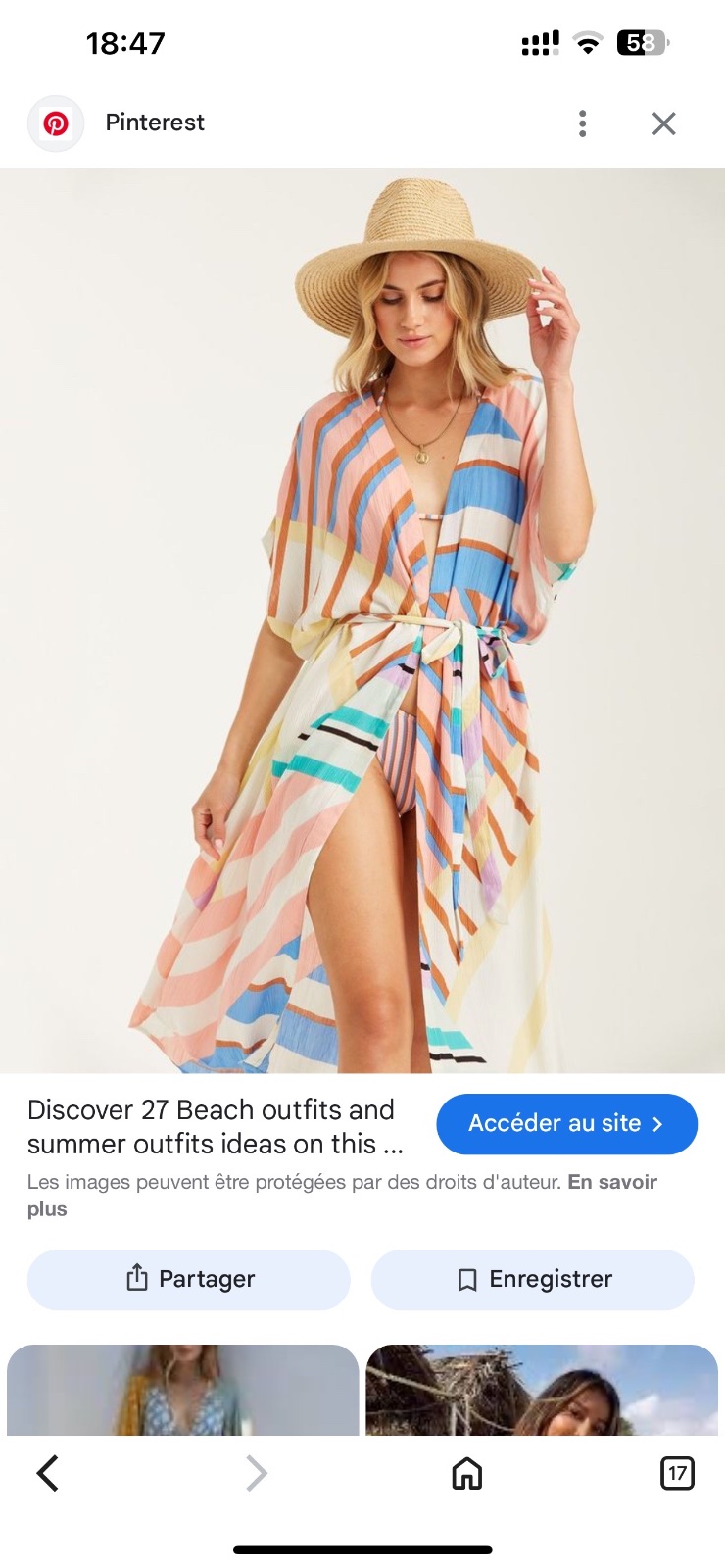This screenshot has width=725, height=1568.
Task: Go to the browser home page
Action: pyautogui.click(x=467, y=1473)
